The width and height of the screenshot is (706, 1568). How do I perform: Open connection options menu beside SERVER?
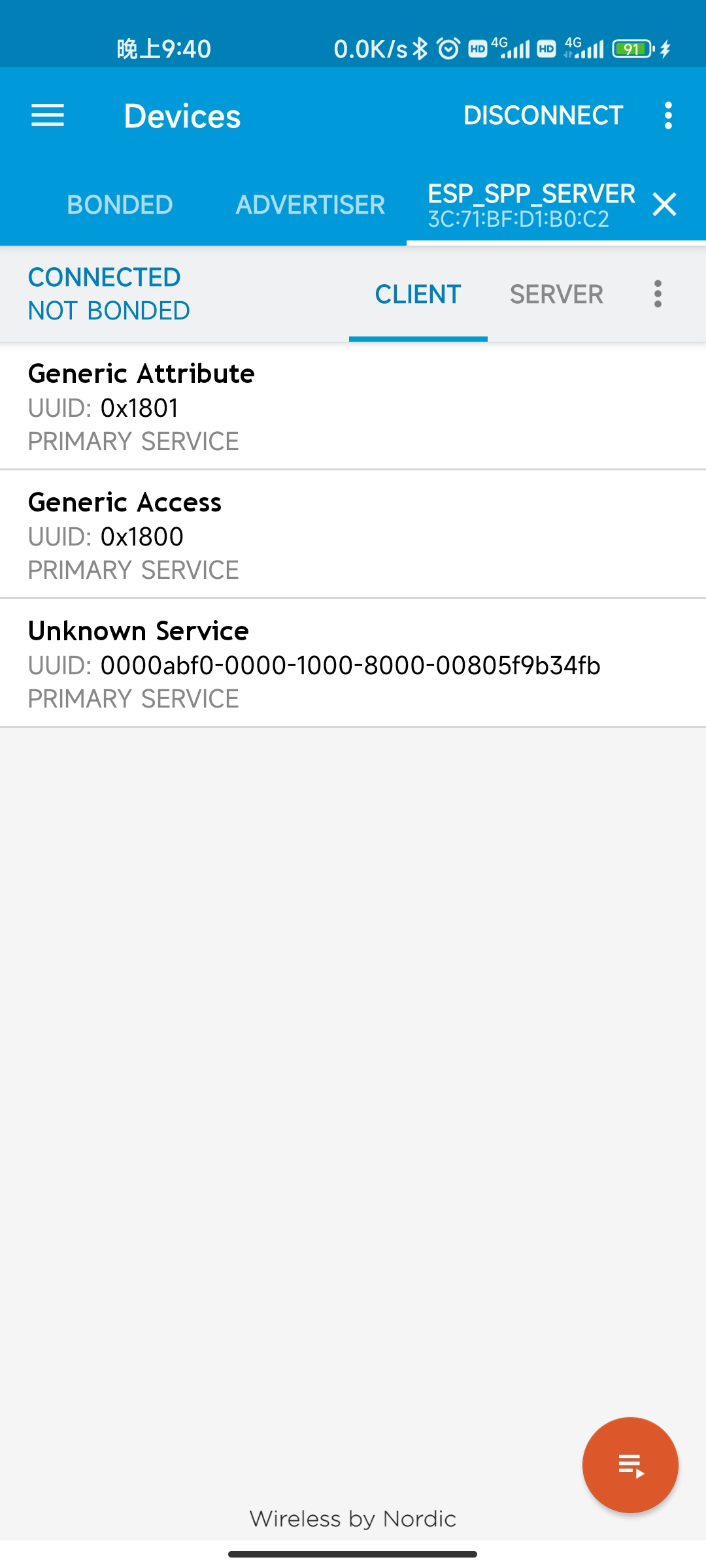(658, 294)
